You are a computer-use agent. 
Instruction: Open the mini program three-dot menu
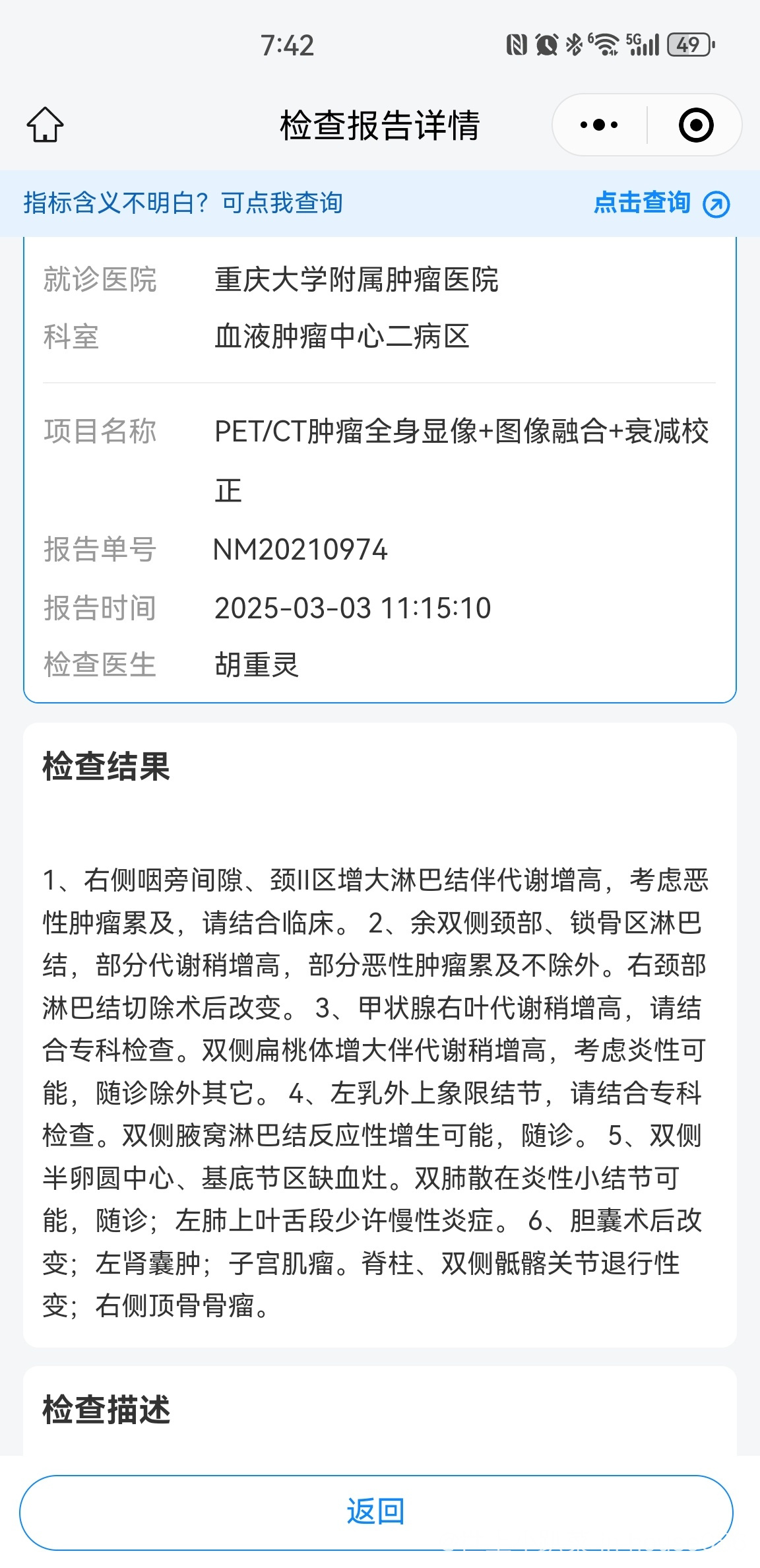click(599, 125)
